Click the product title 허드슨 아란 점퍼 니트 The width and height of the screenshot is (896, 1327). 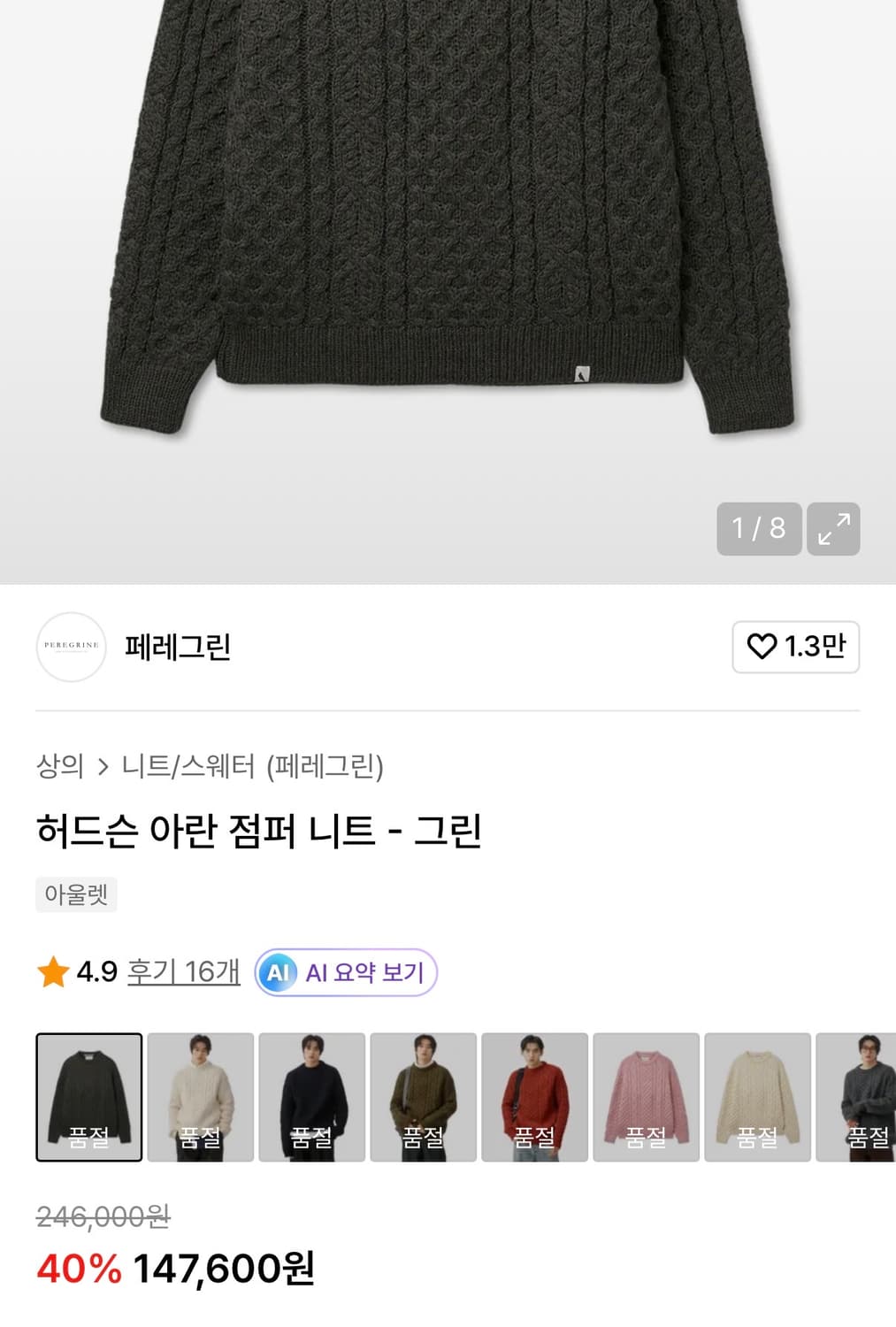click(x=257, y=832)
